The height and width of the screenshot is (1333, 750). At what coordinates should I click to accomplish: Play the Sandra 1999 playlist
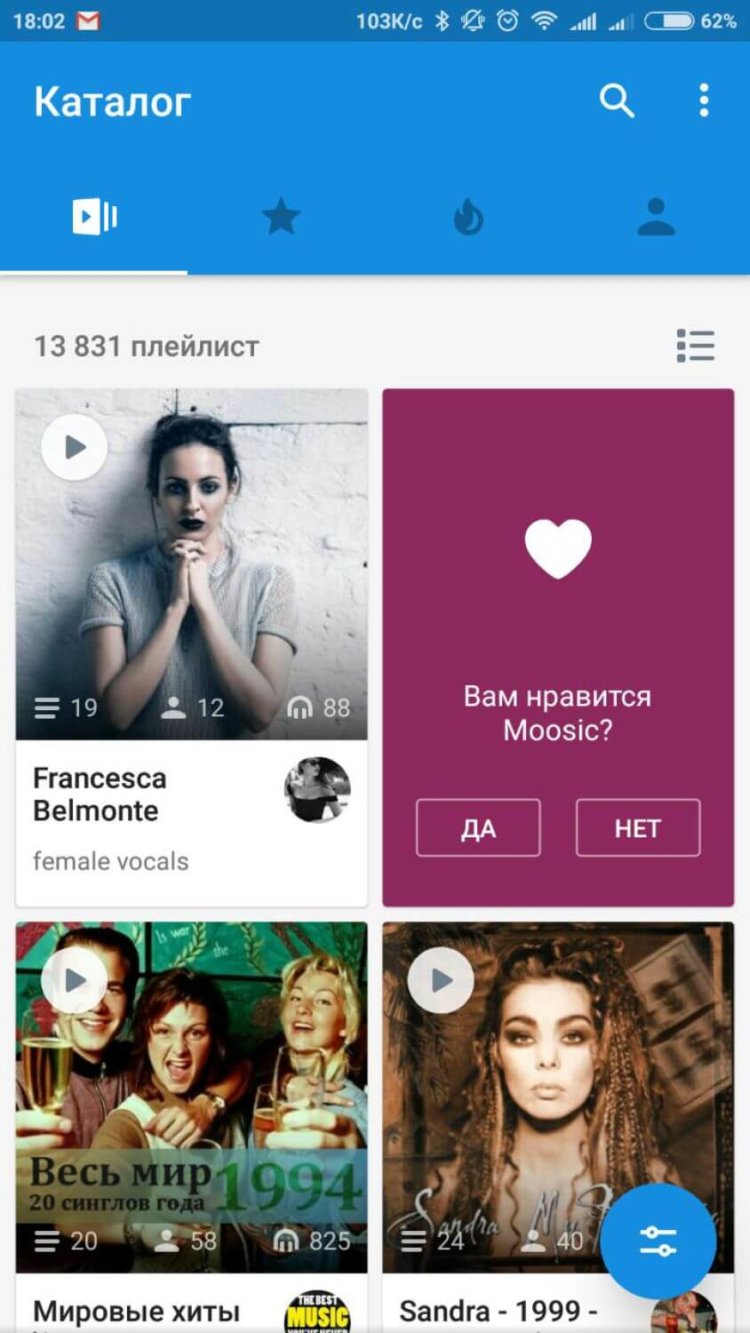tap(442, 981)
